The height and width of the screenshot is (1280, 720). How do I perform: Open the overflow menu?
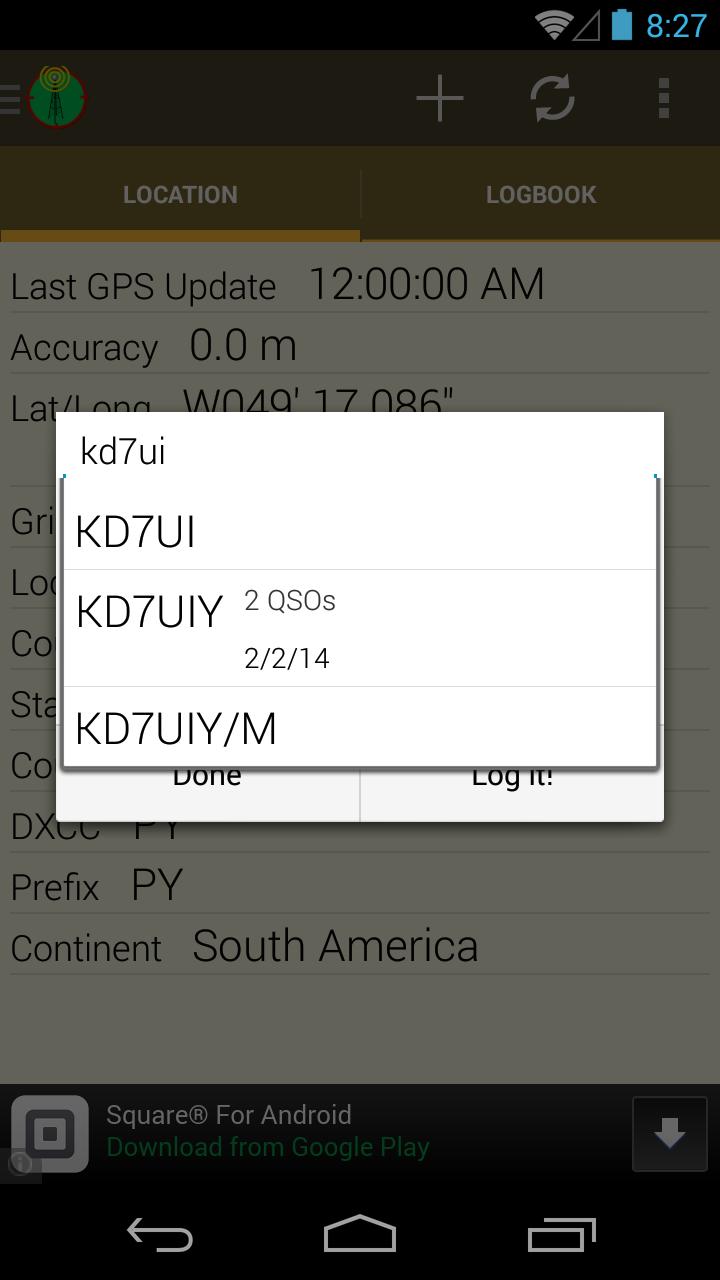click(663, 98)
